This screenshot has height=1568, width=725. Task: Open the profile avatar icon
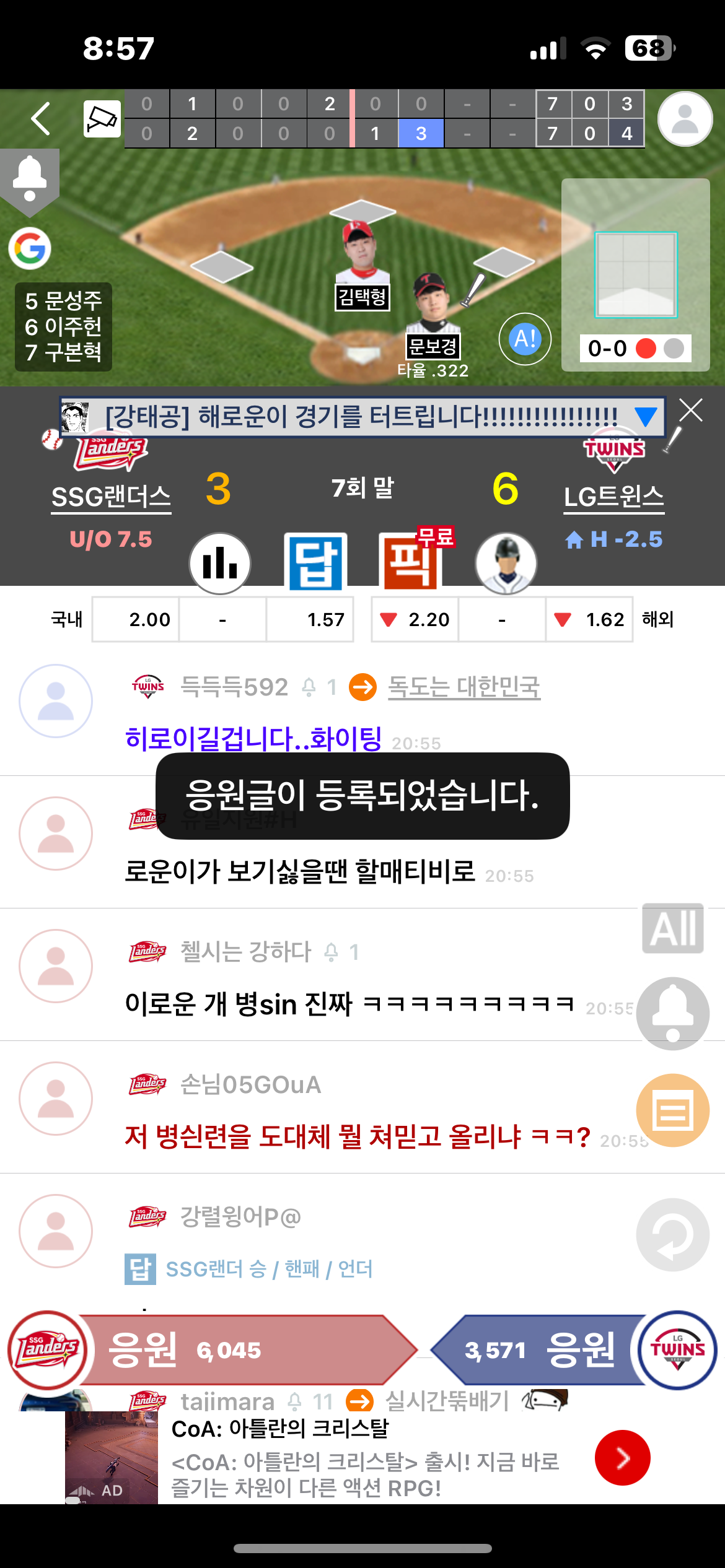pyautogui.click(x=685, y=119)
